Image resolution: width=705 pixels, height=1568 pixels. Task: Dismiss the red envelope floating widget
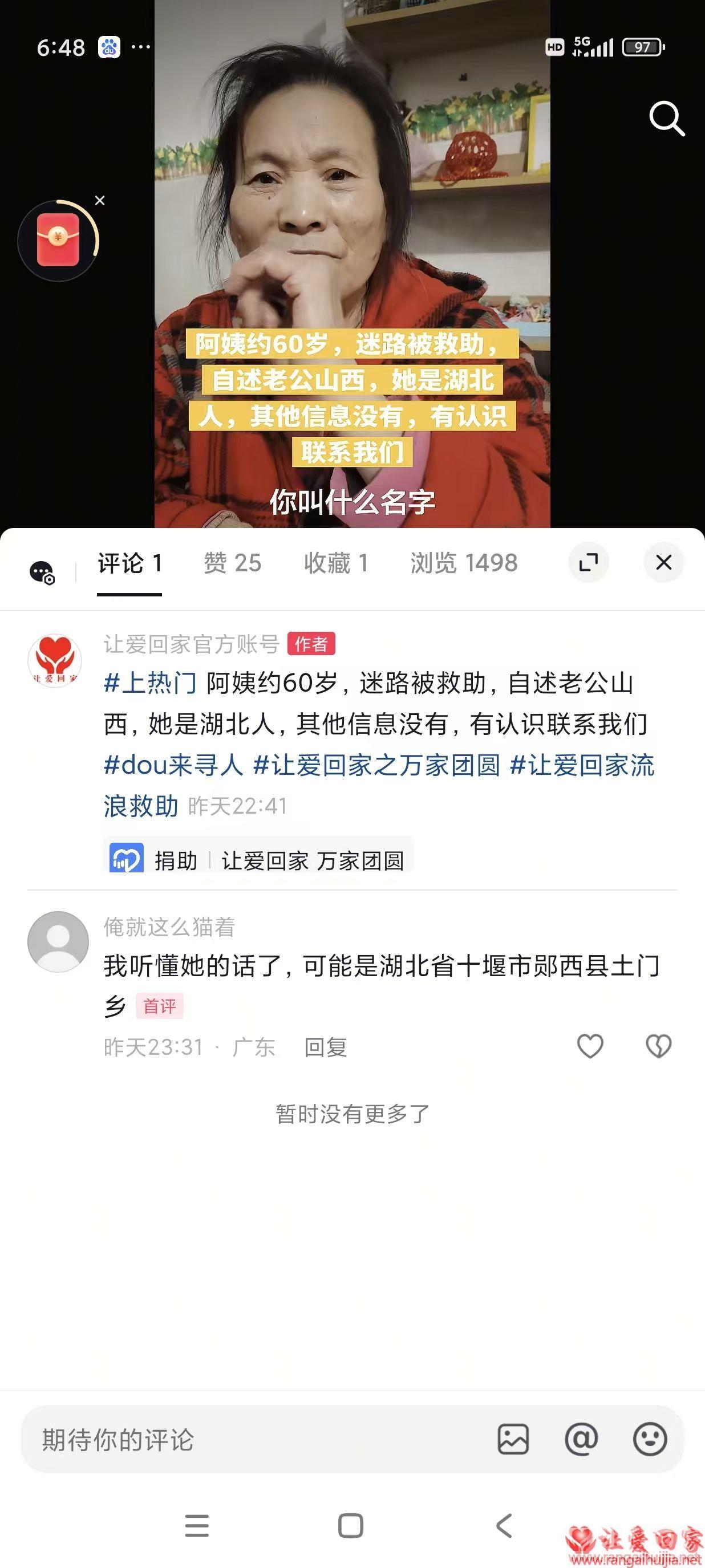point(100,200)
